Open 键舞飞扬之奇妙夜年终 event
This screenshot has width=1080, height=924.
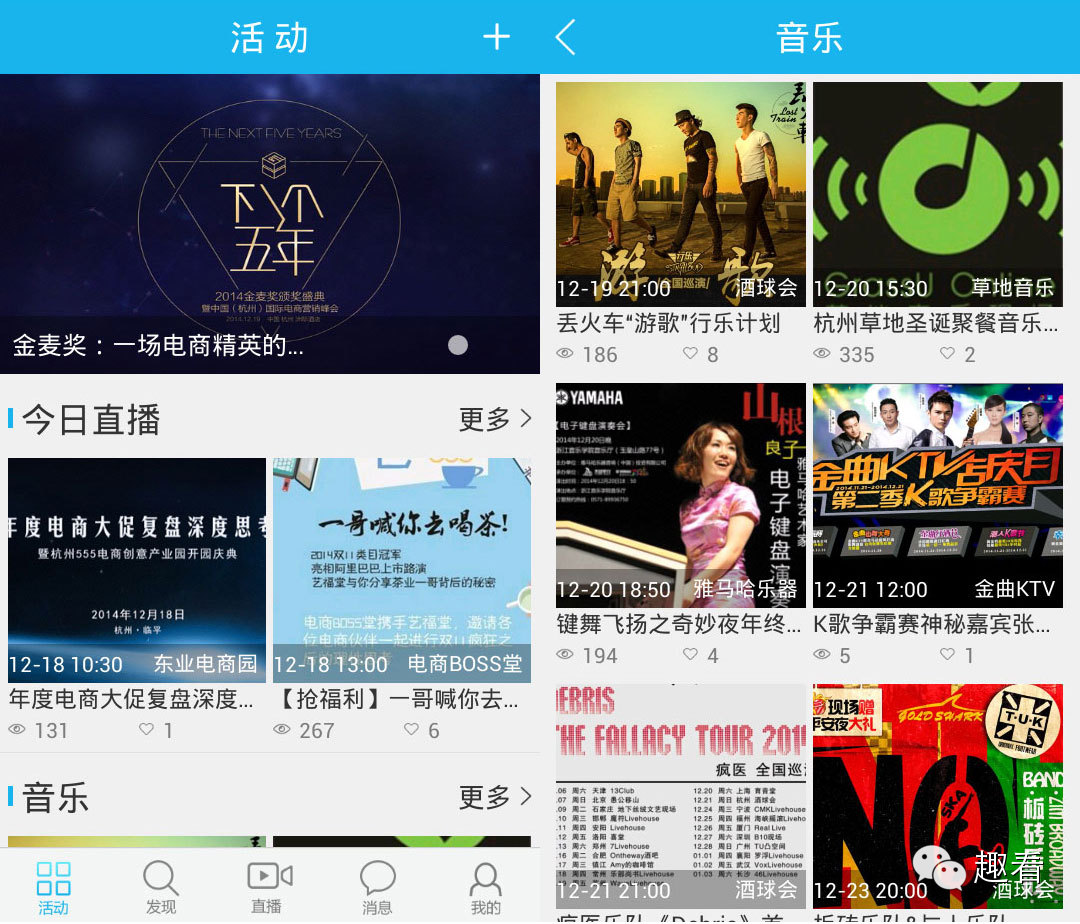pos(680,495)
